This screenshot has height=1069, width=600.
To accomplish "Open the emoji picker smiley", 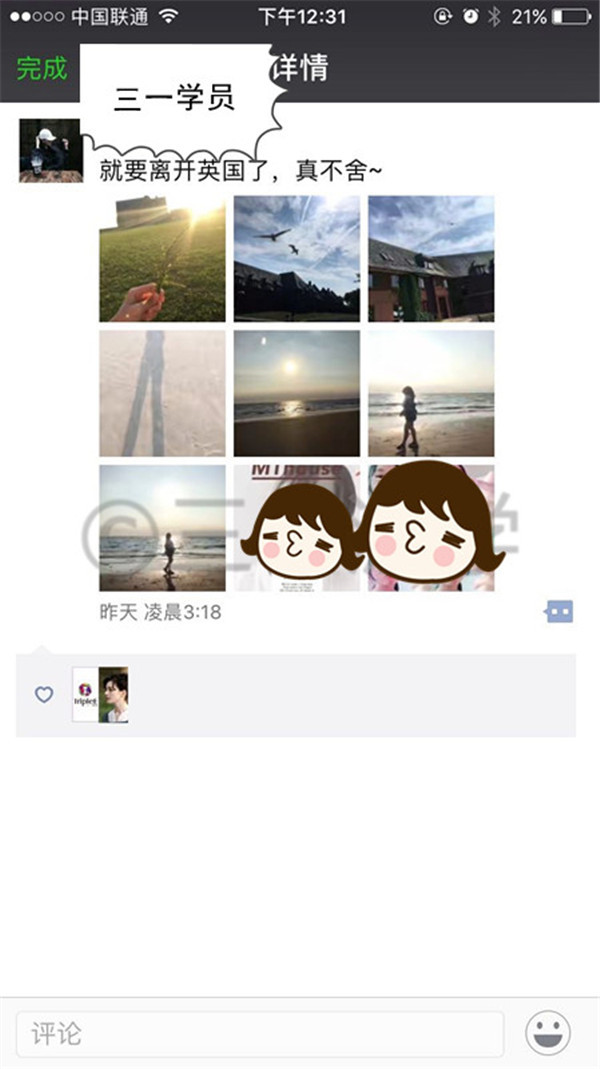I will point(548,1033).
